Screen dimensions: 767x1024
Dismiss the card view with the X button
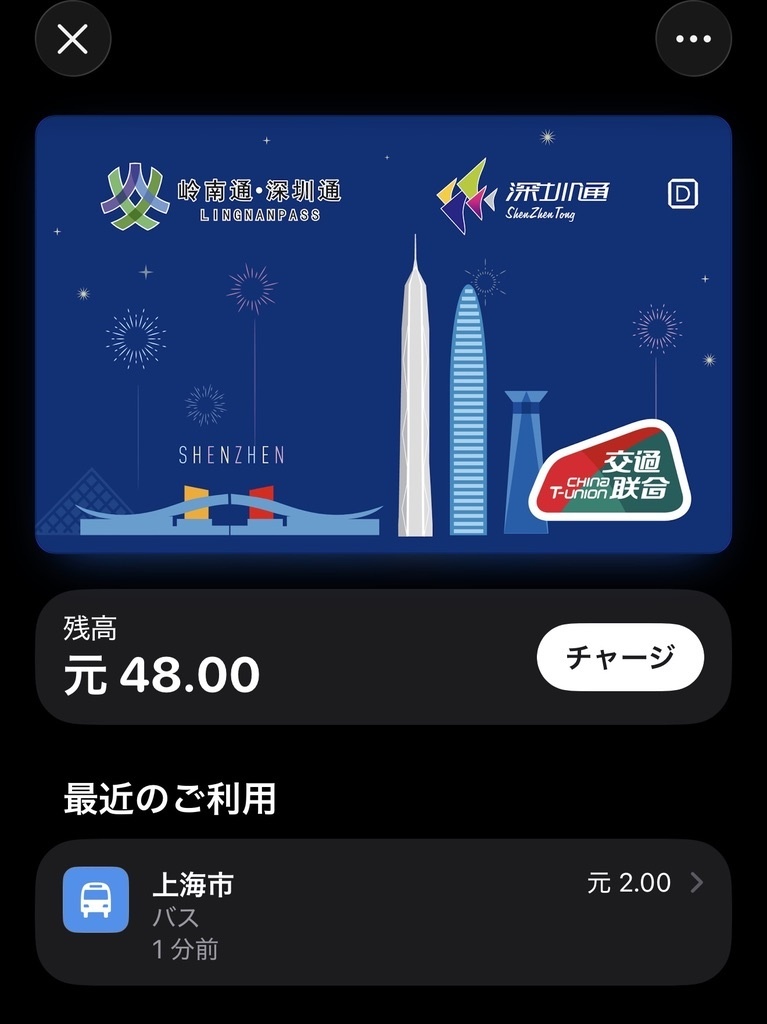[x=72, y=39]
